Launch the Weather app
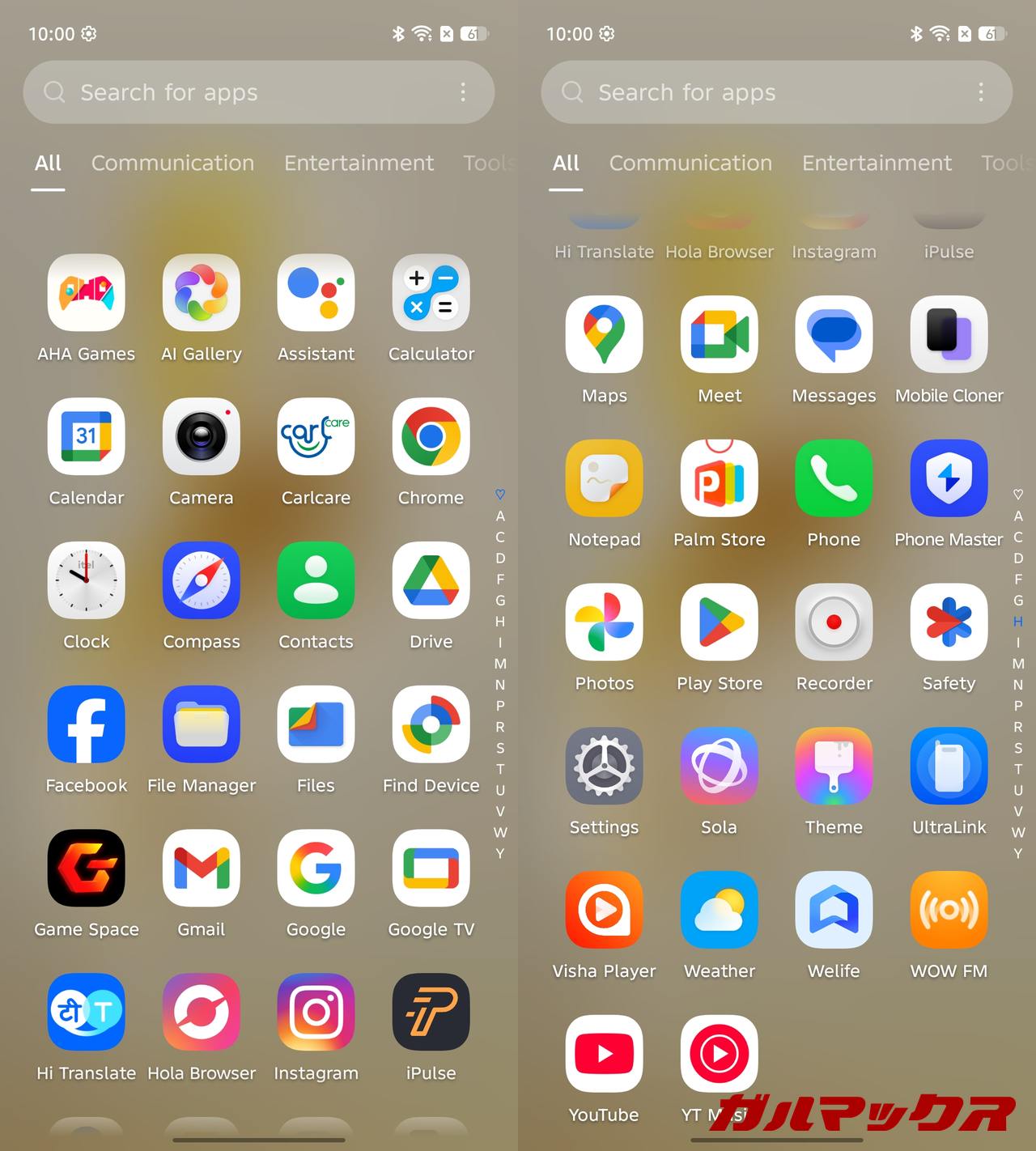 pos(719,910)
